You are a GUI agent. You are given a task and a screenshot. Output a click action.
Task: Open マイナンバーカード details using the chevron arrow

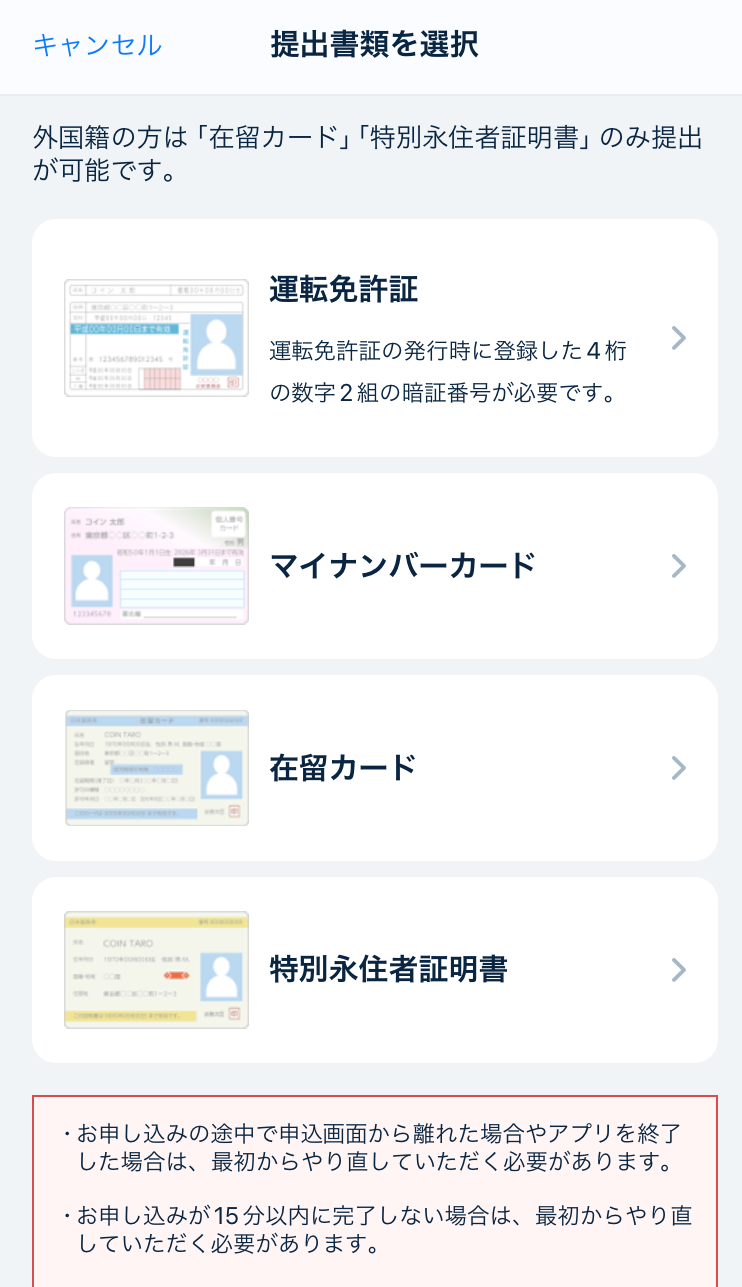[679, 565]
